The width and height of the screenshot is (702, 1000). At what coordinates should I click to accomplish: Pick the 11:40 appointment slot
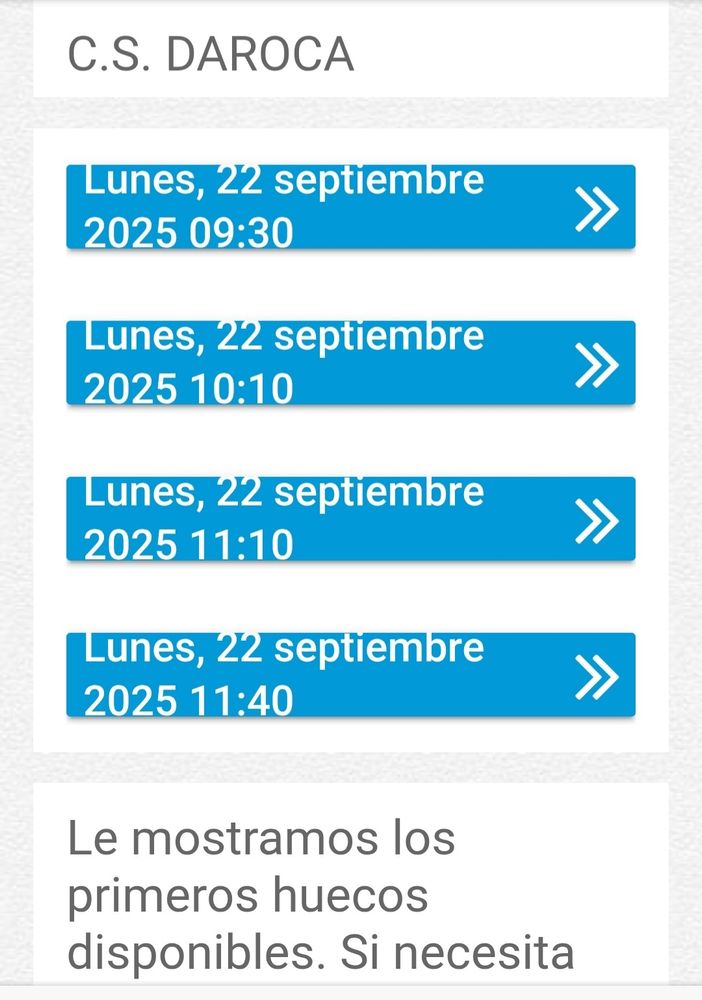[x=350, y=675]
